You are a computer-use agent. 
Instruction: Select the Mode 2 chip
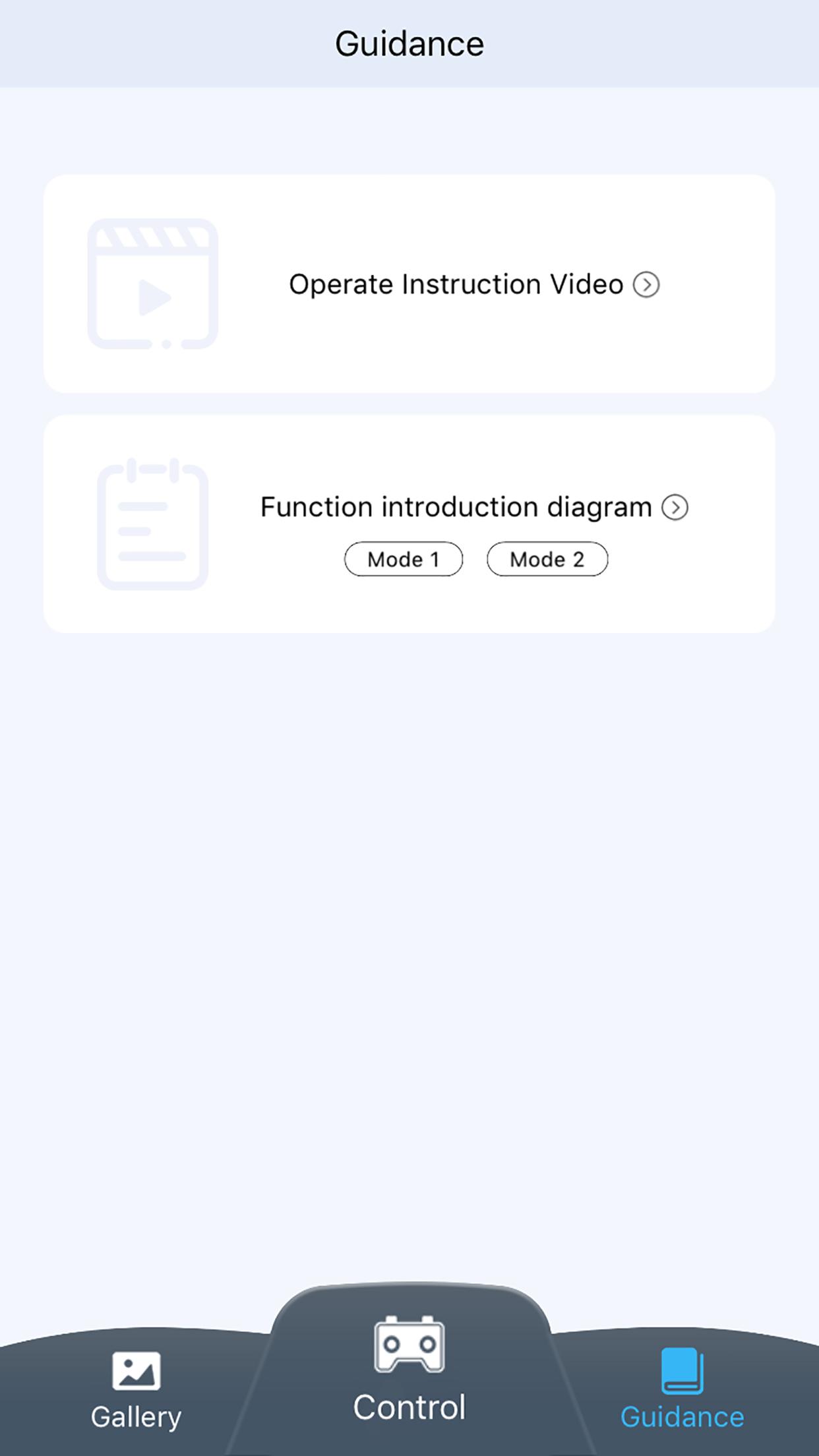click(547, 559)
